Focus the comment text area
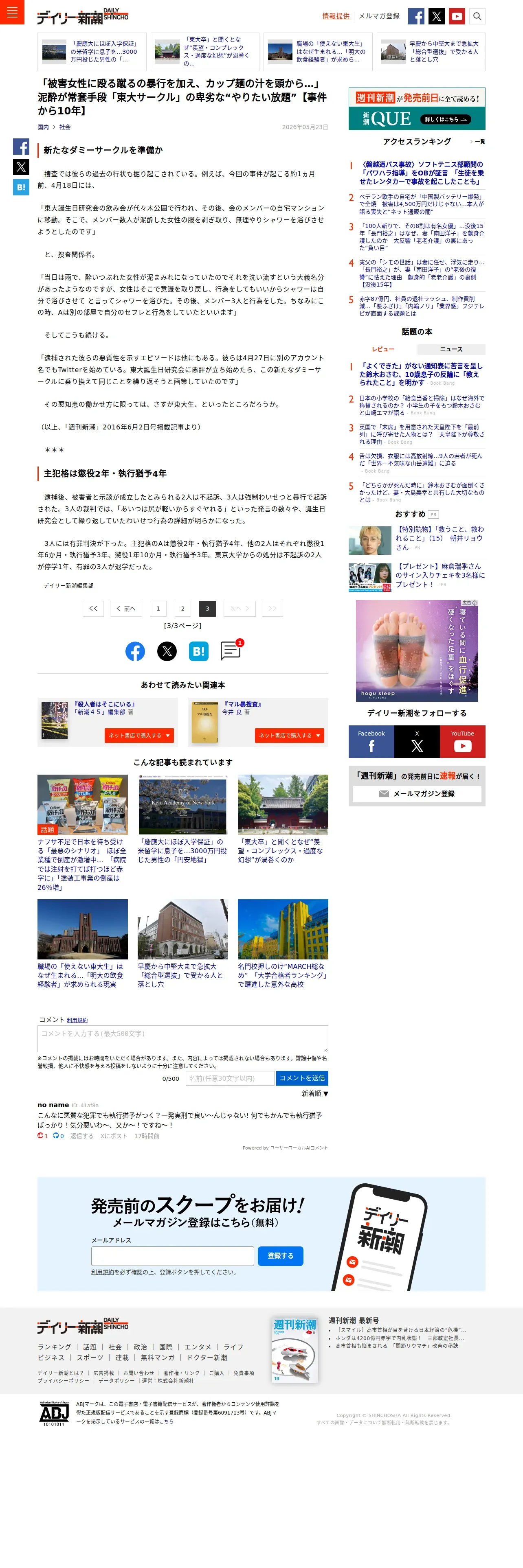Viewport: 523px width, 1568px height. (x=182, y=1038)
